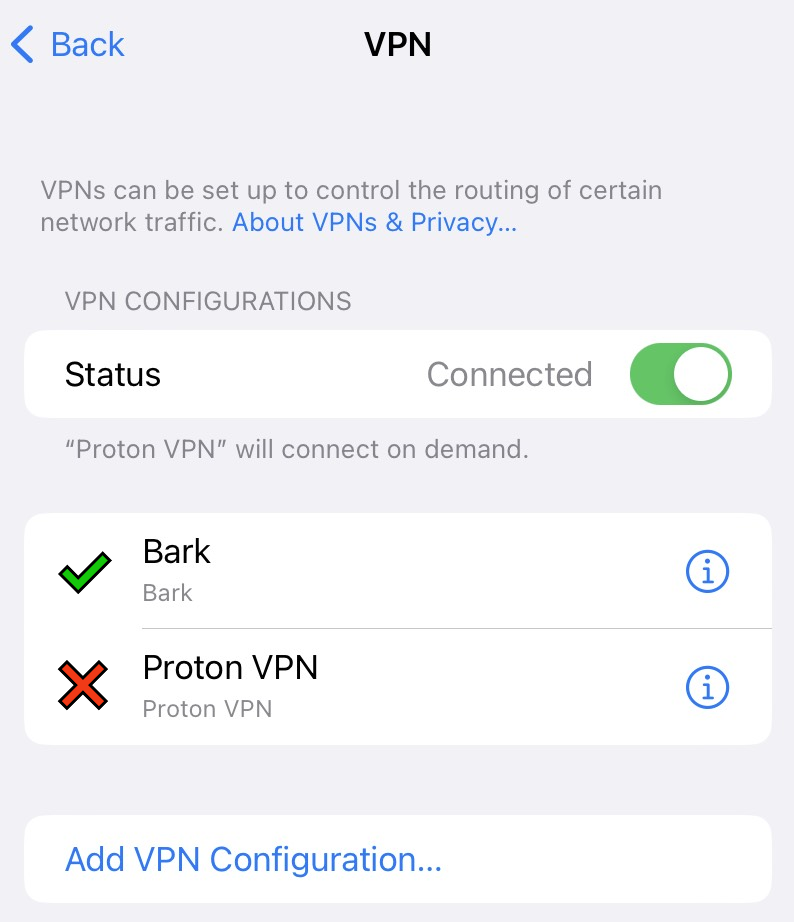Go back to the previous settings page
Image resolution: width=794 pixels, height=922 pixels.
click(x=68, y=45)
